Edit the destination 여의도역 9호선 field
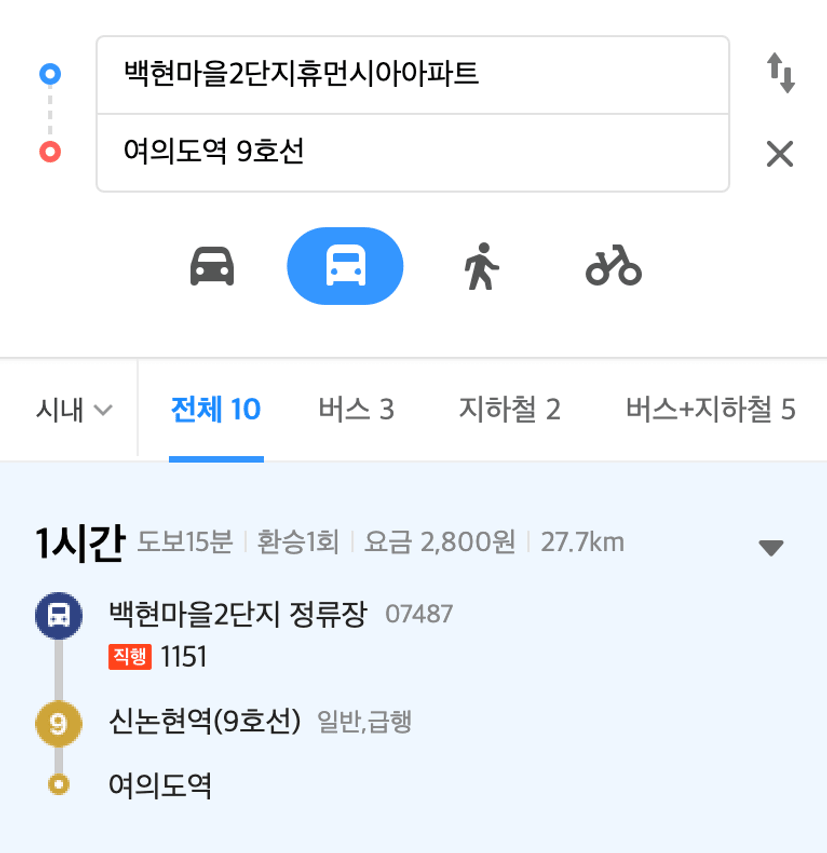 (412, 152)
